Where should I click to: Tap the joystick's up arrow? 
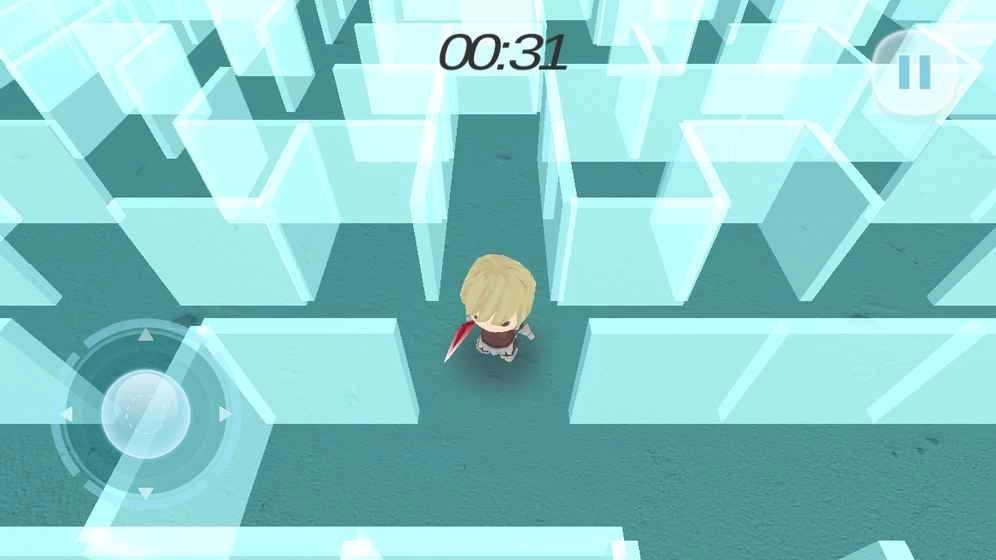(x=146, y=335)
